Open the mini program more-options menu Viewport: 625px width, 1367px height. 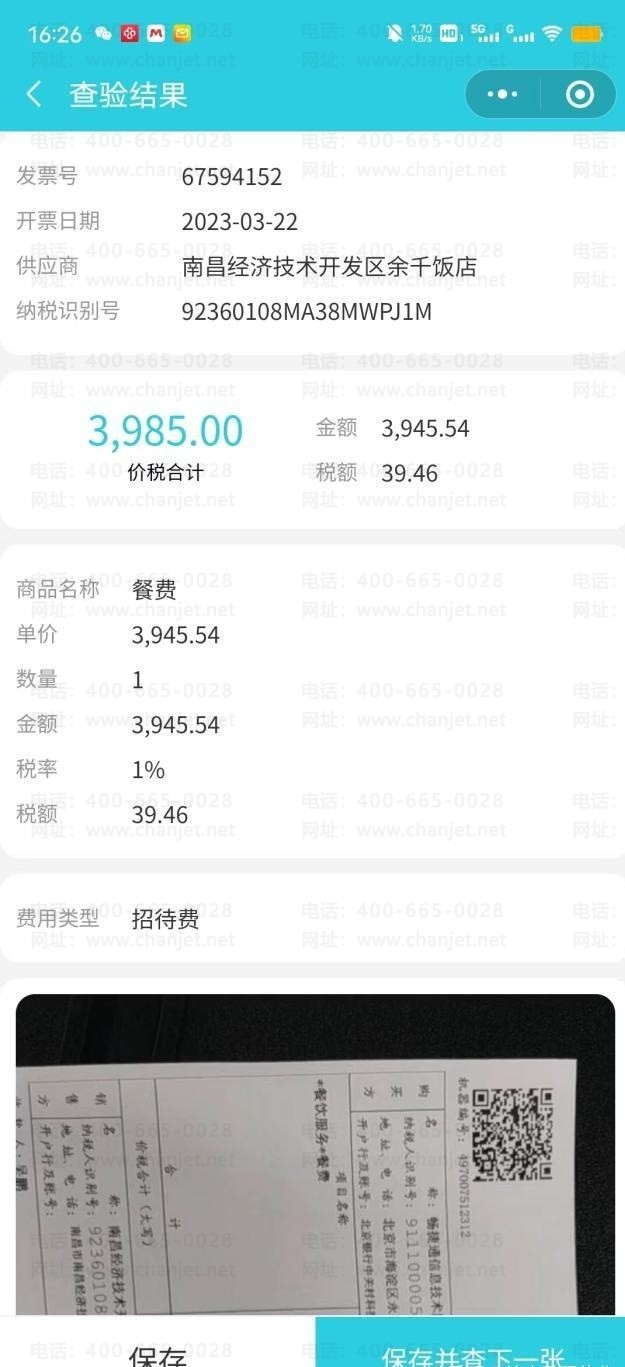tap(502, 95)
